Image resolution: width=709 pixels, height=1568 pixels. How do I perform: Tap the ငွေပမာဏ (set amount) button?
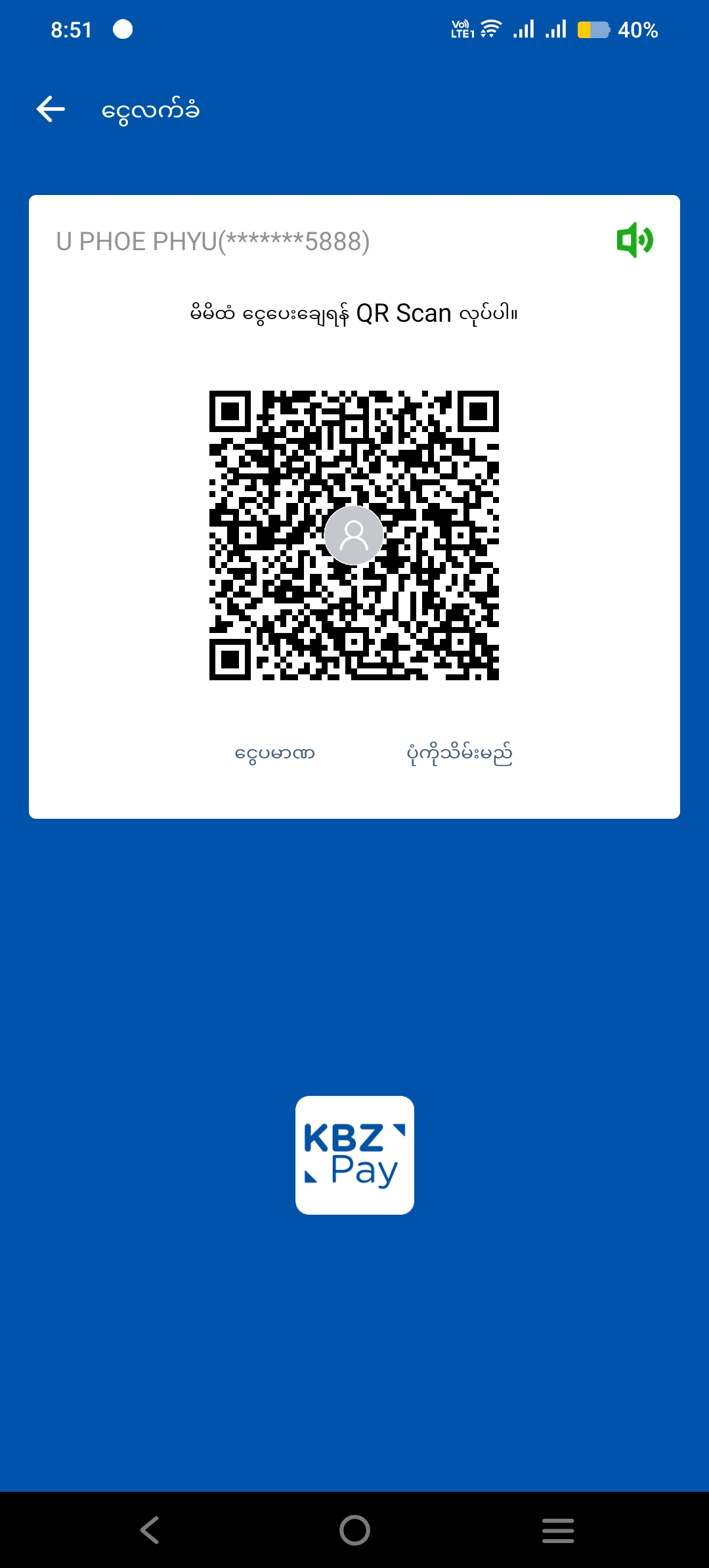(x=275, y=754)
